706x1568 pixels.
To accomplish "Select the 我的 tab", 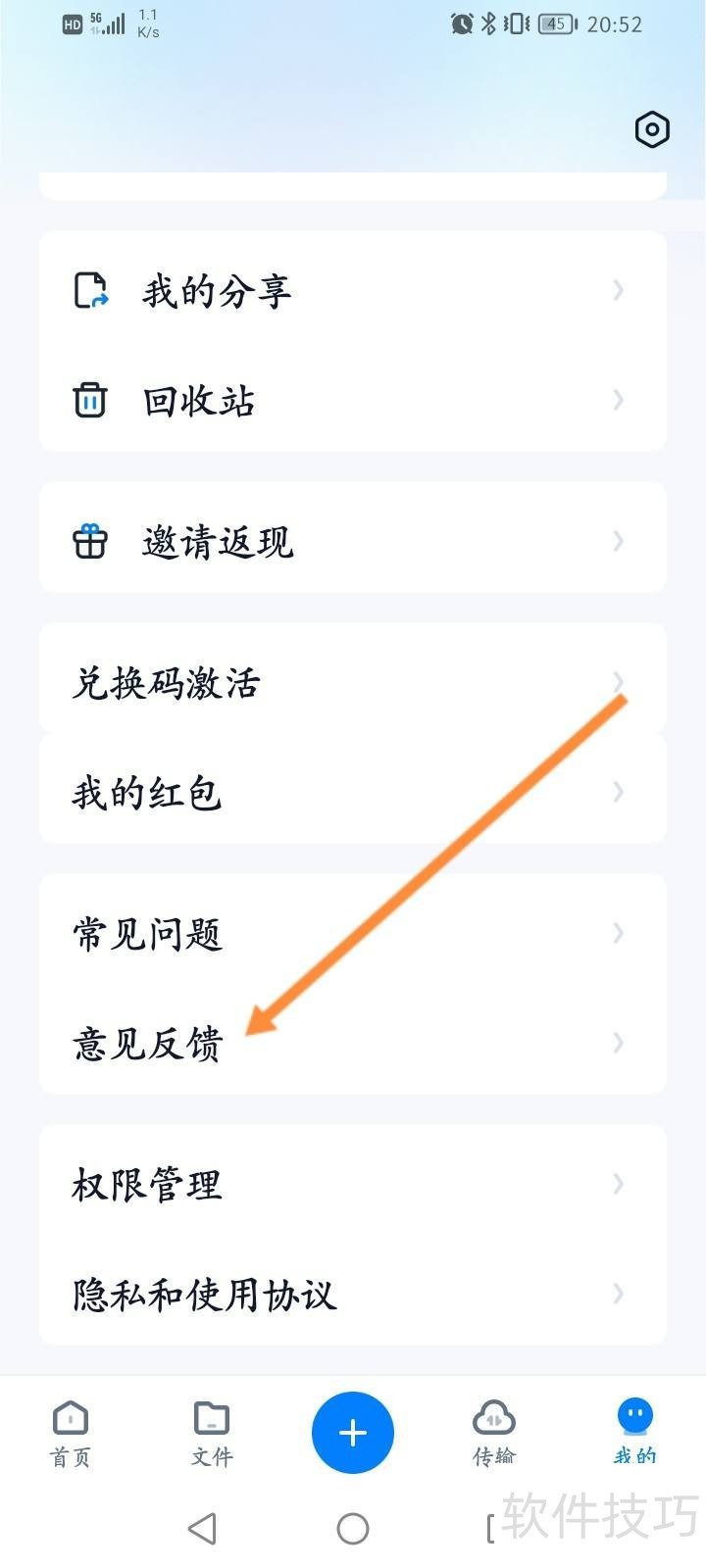I will 634,1433.
